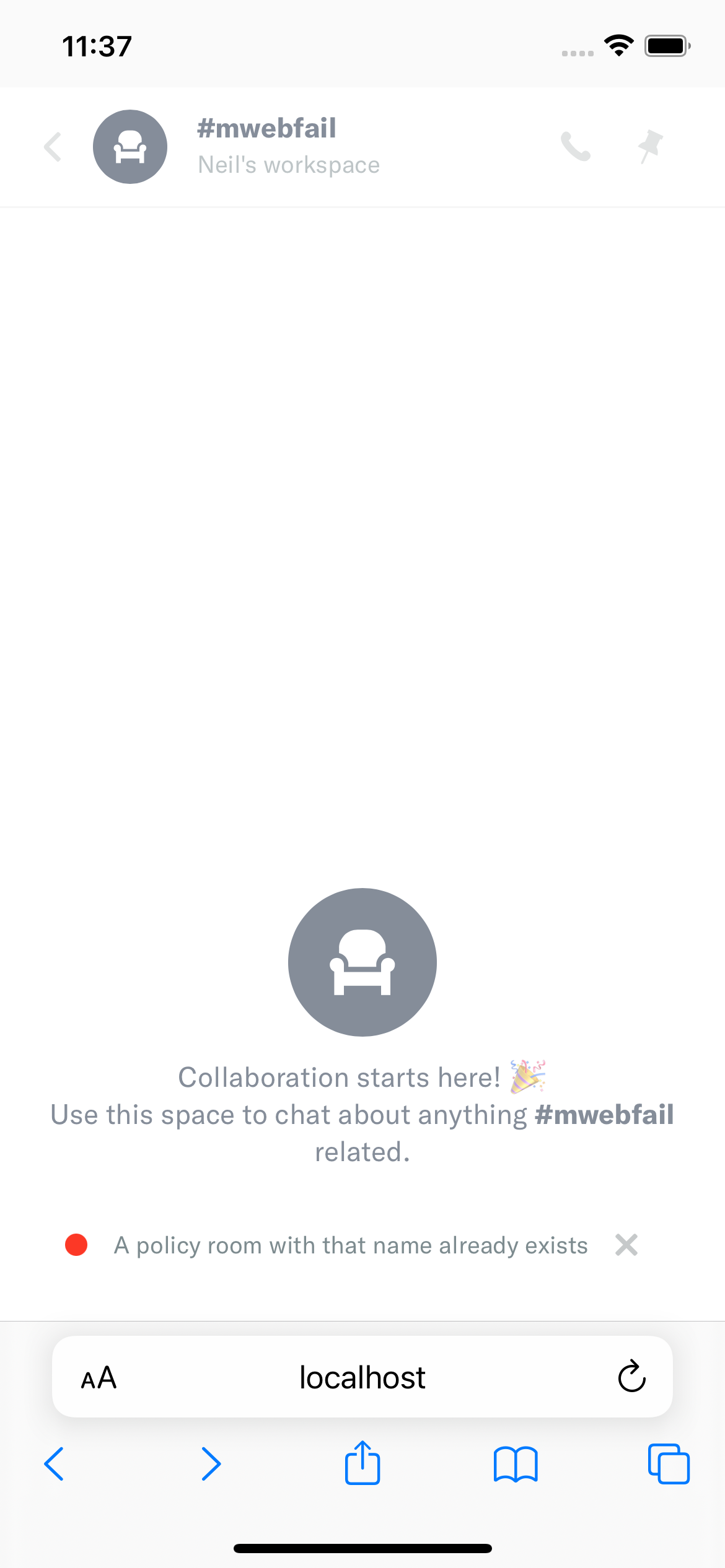Start a call in #mwebfail
This screenshot has height=1568, width=725.
(x=576, y=147)
